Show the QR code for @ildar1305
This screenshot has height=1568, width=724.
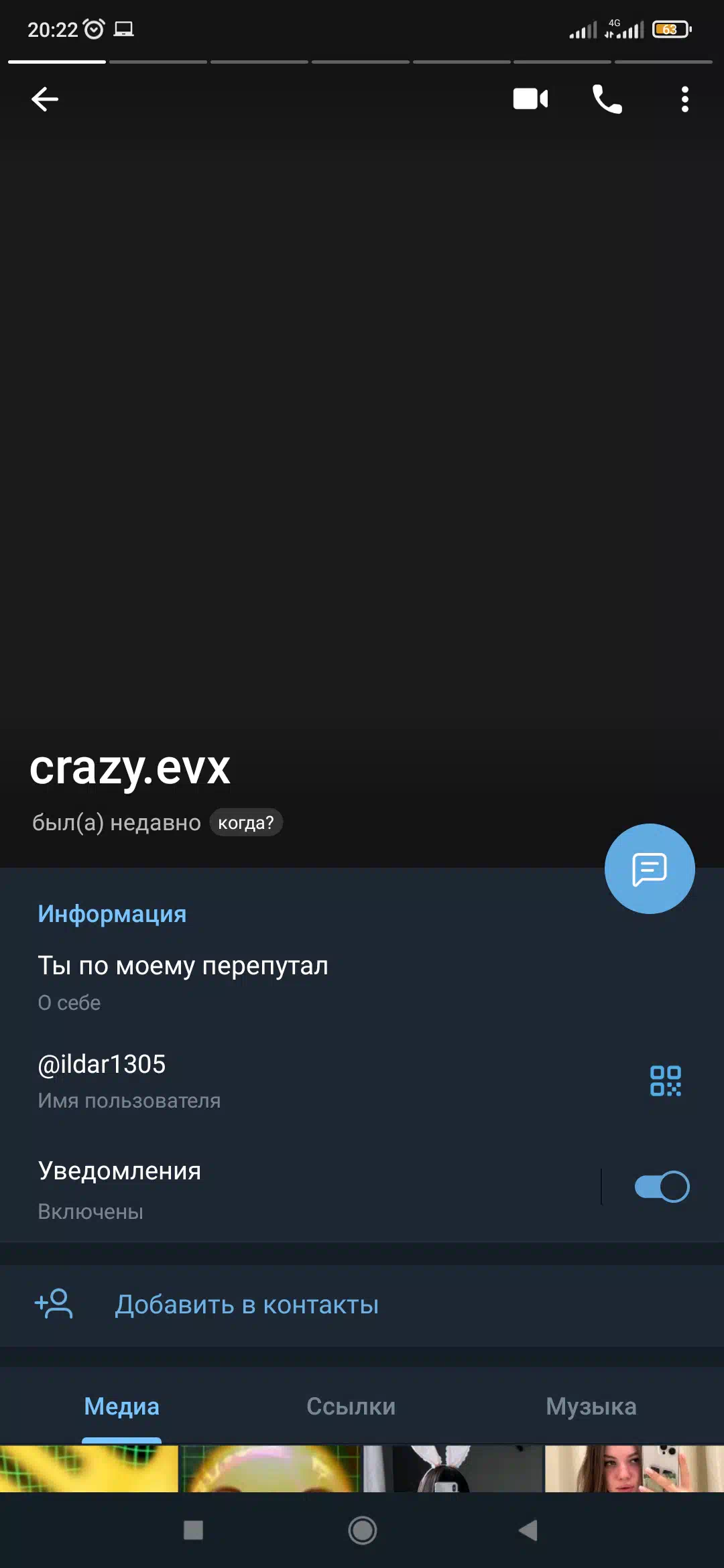tap(666, 1080)
